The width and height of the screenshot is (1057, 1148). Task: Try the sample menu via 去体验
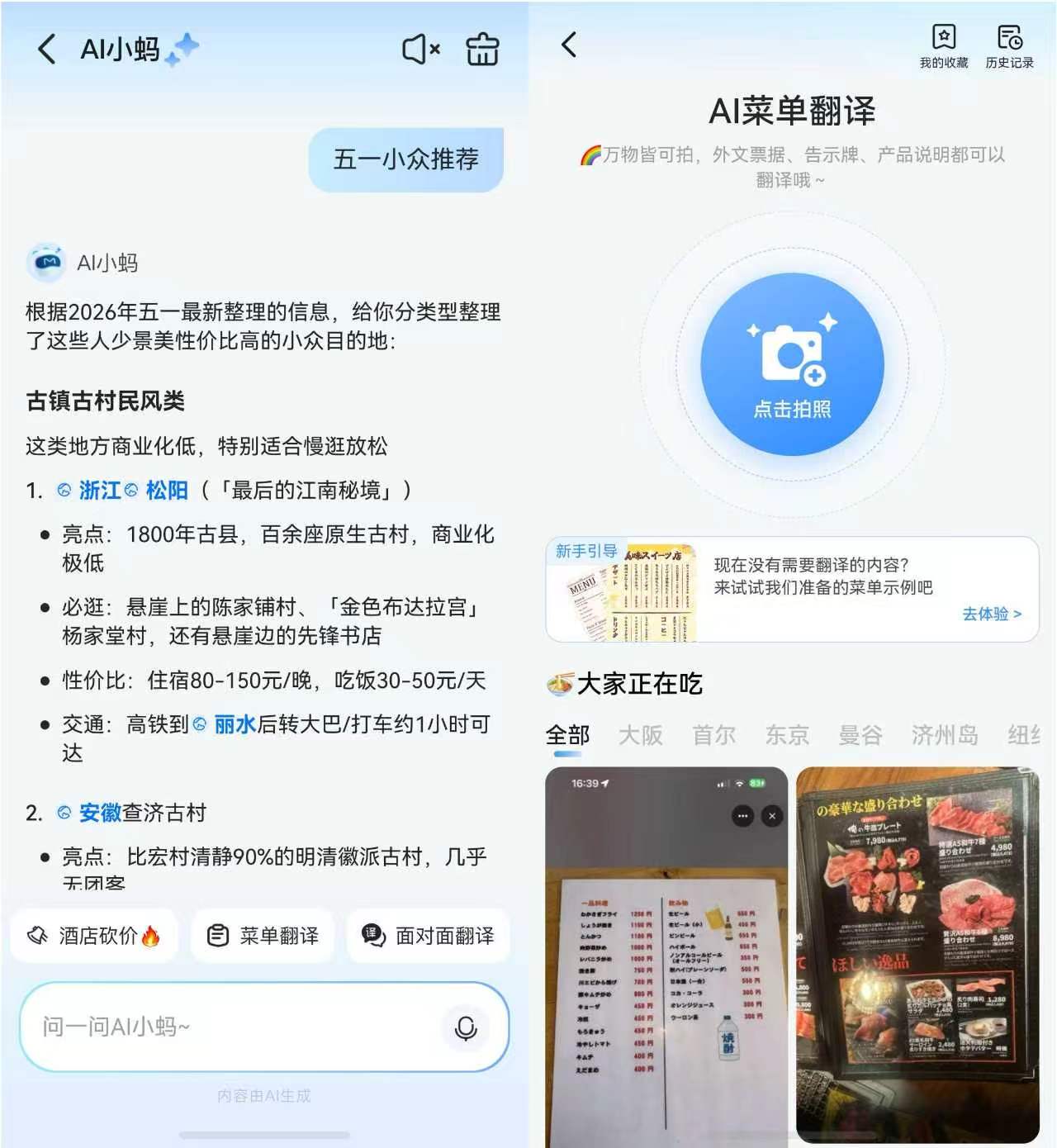coord(991,614)
